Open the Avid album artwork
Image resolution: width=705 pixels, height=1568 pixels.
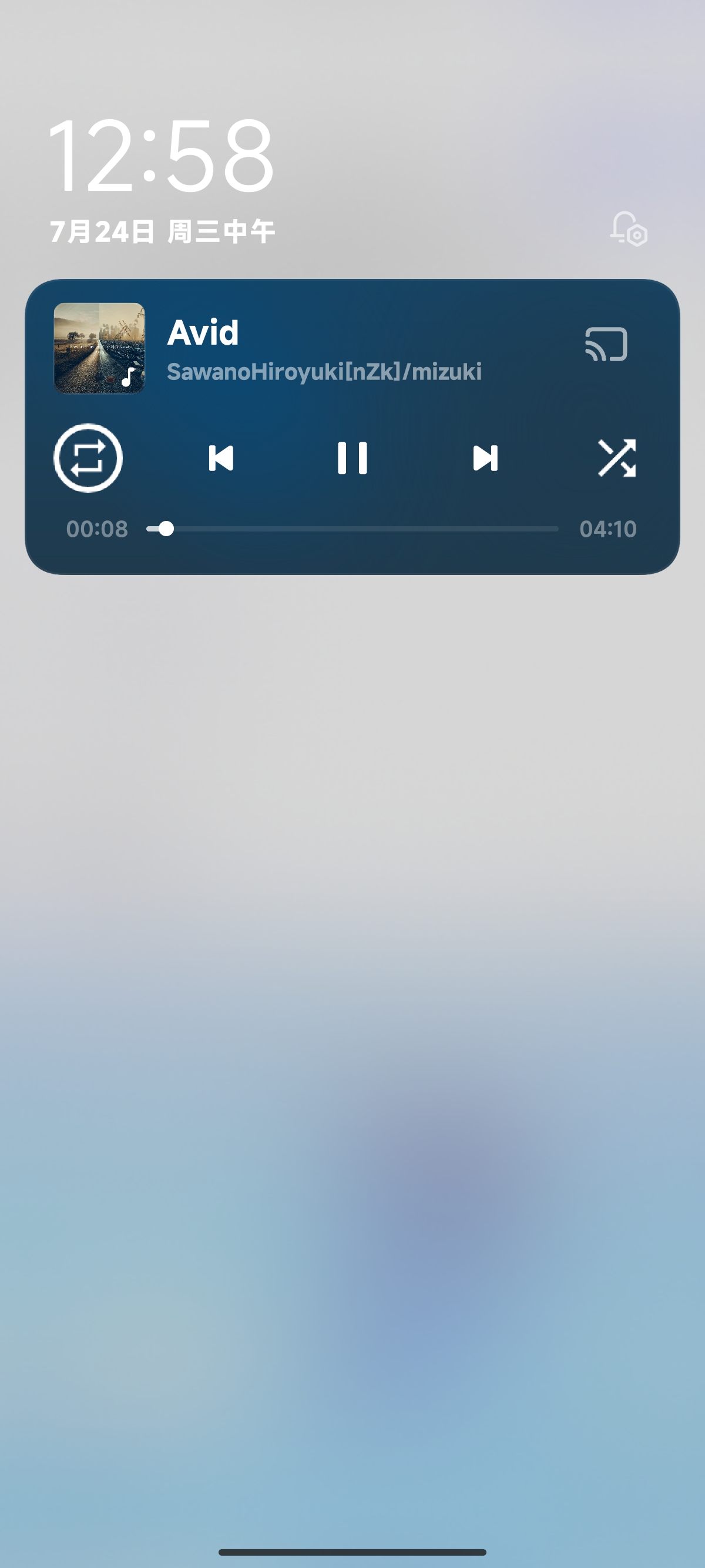tap(99, 348)
